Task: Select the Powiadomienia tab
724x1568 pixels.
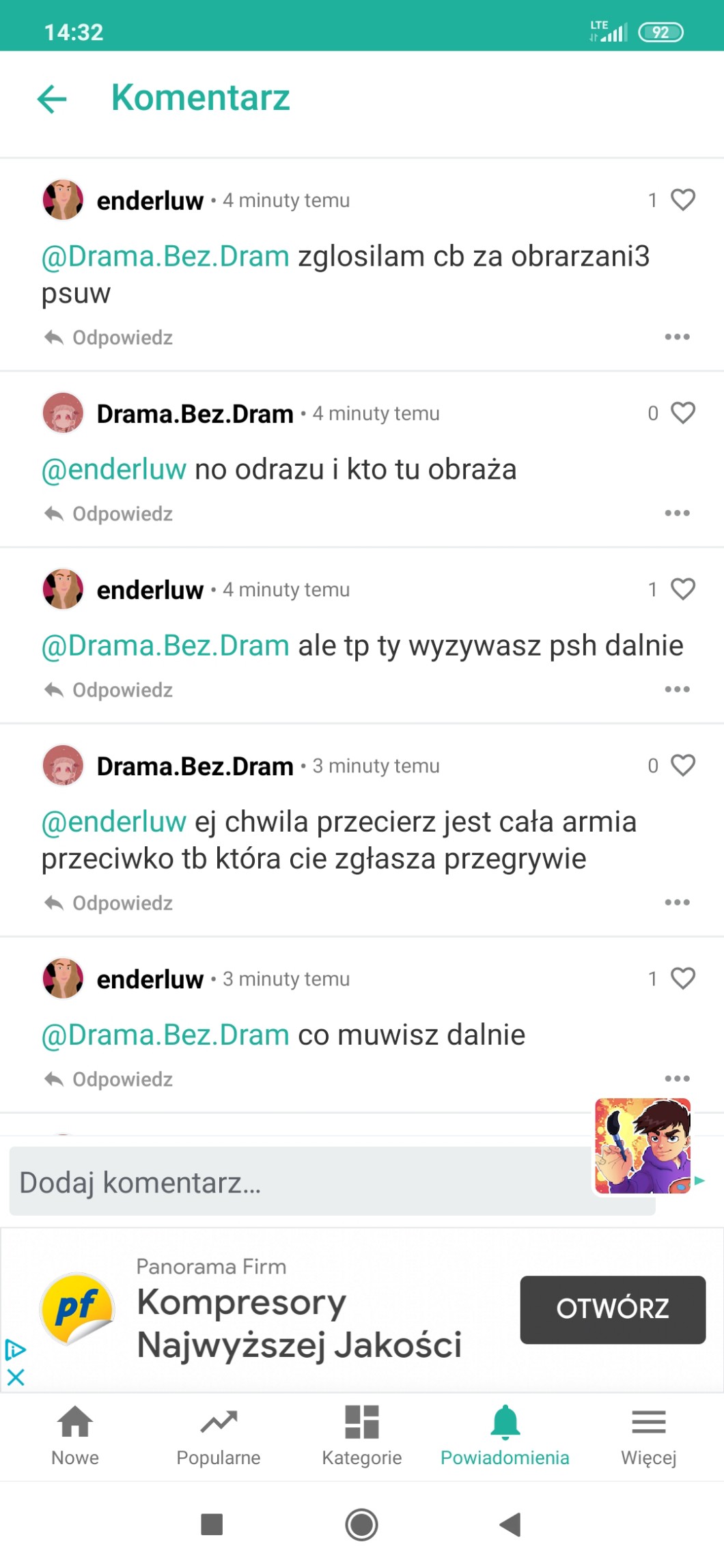Action: [505, 1434]
